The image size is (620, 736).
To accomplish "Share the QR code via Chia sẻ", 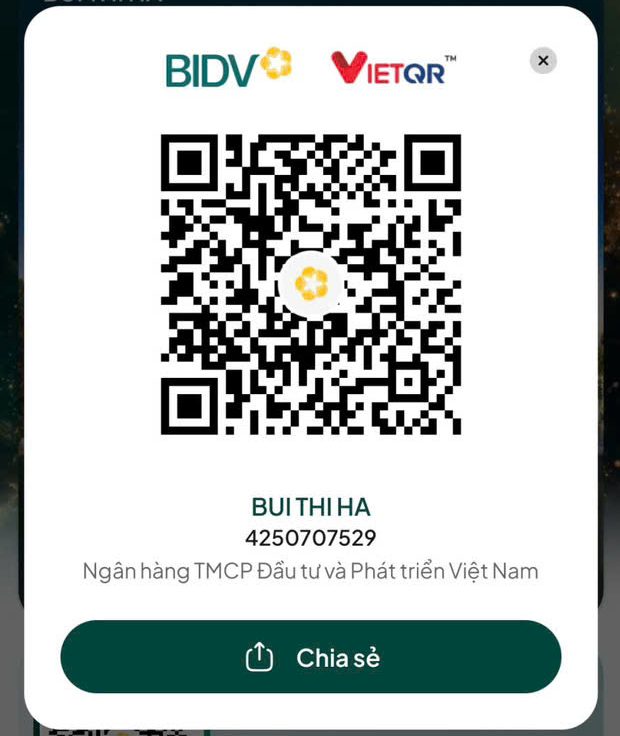I will point(311,657).
